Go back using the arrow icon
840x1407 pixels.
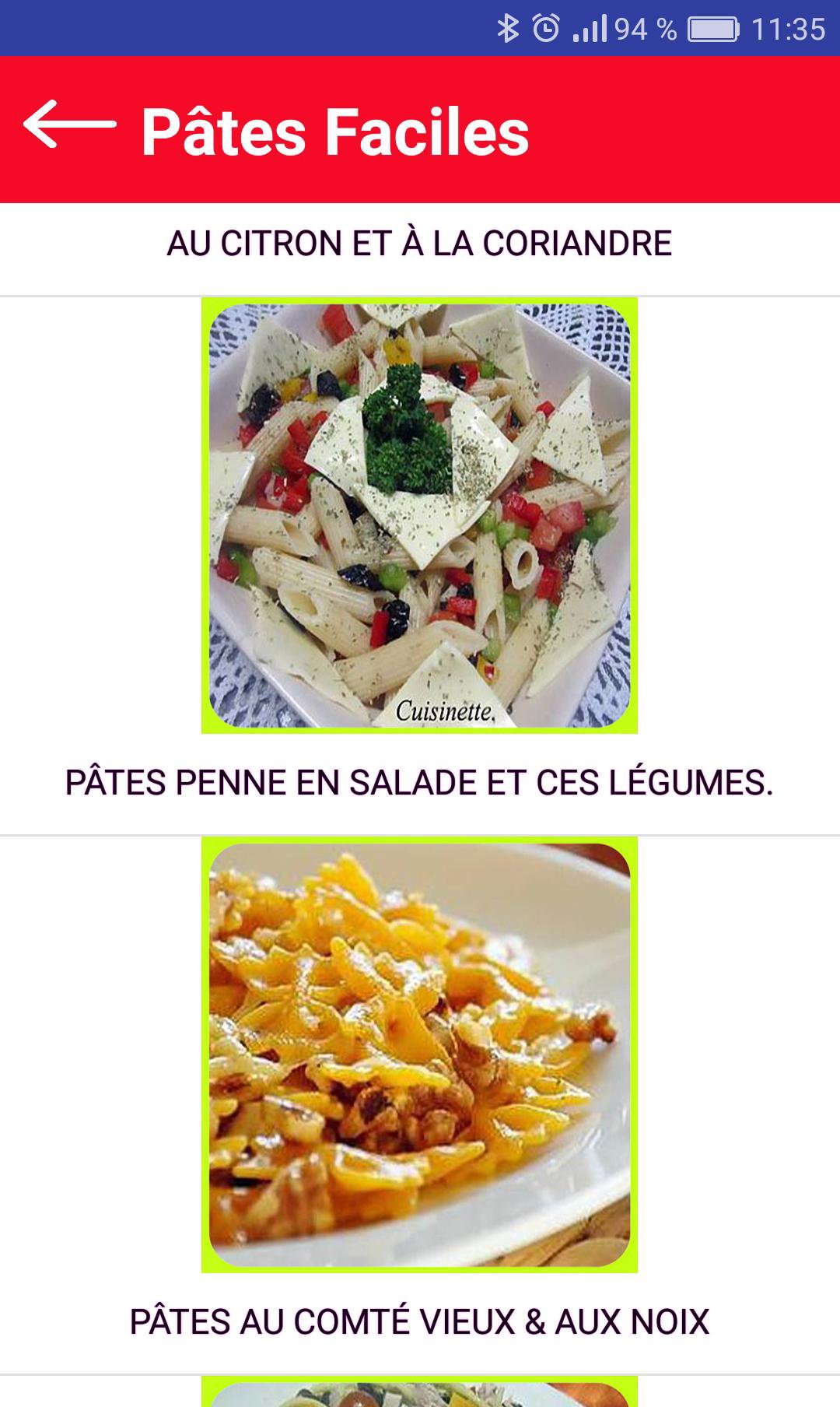[69, 125]
